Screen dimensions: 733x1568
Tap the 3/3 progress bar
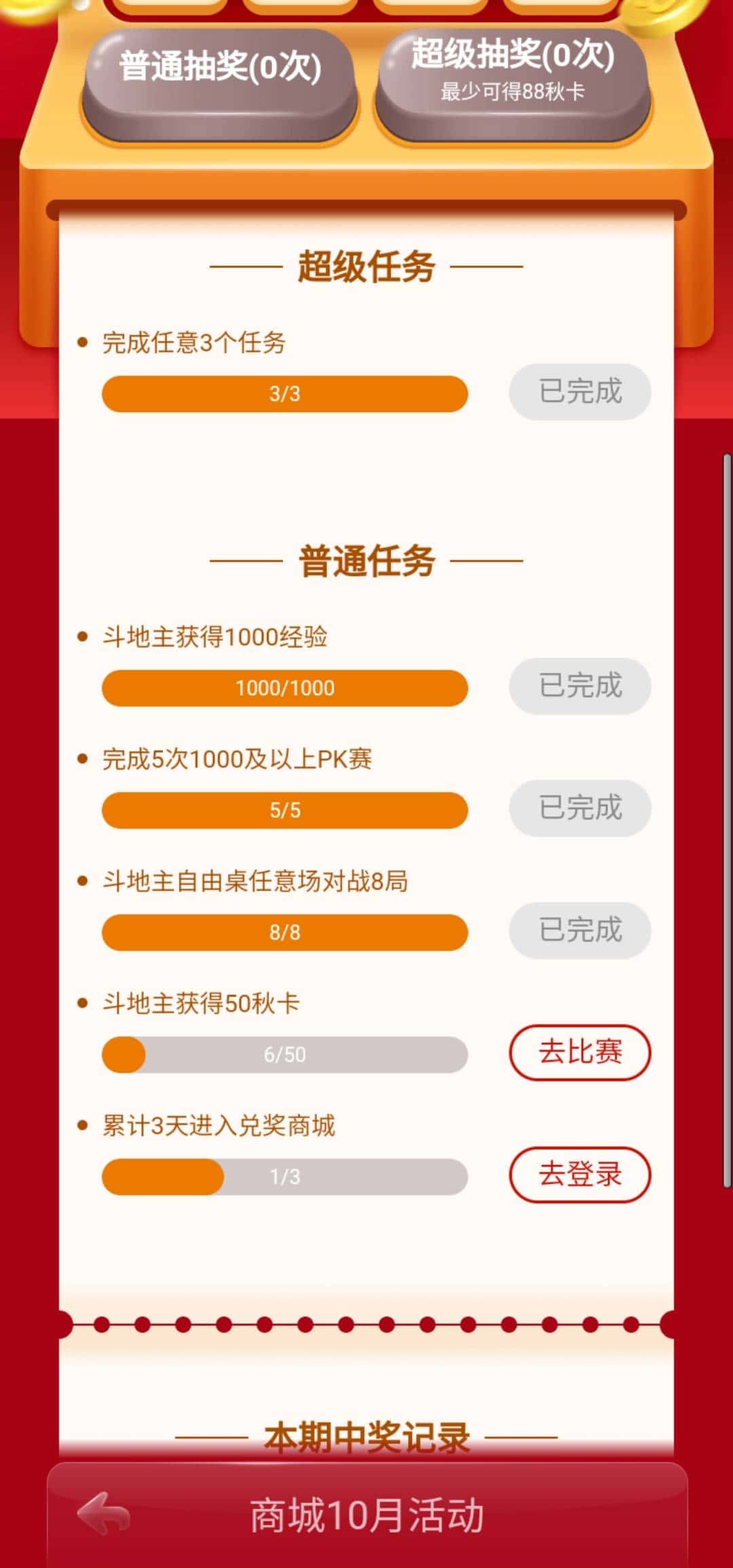[285, 392]
